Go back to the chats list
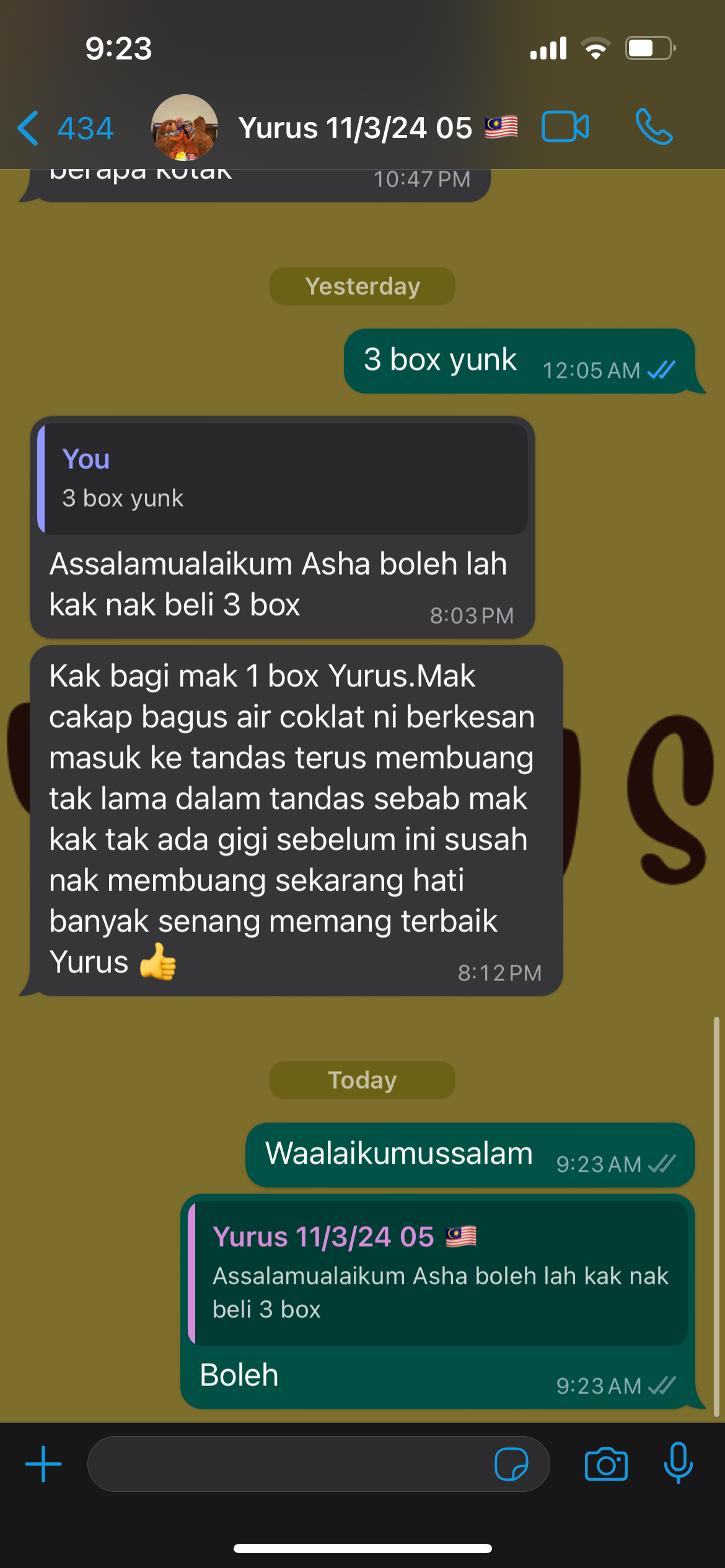The width and height of the screenshot is (725, 1568). 65,128
